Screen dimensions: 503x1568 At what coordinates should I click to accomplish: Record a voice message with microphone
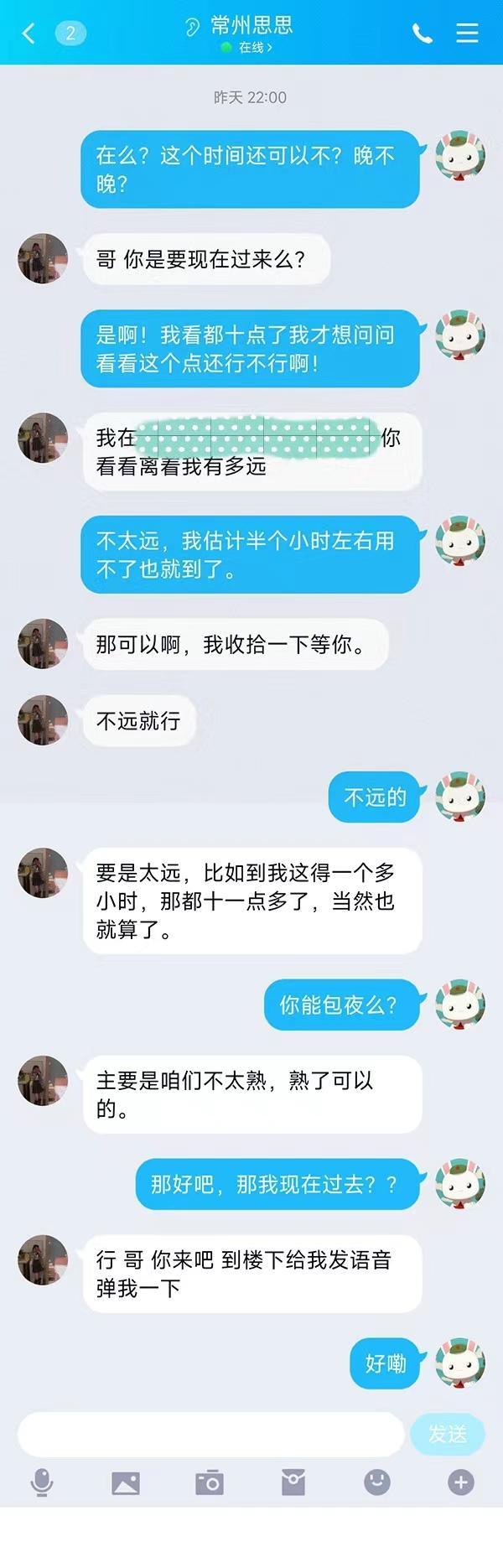(x=42, y=1482)
